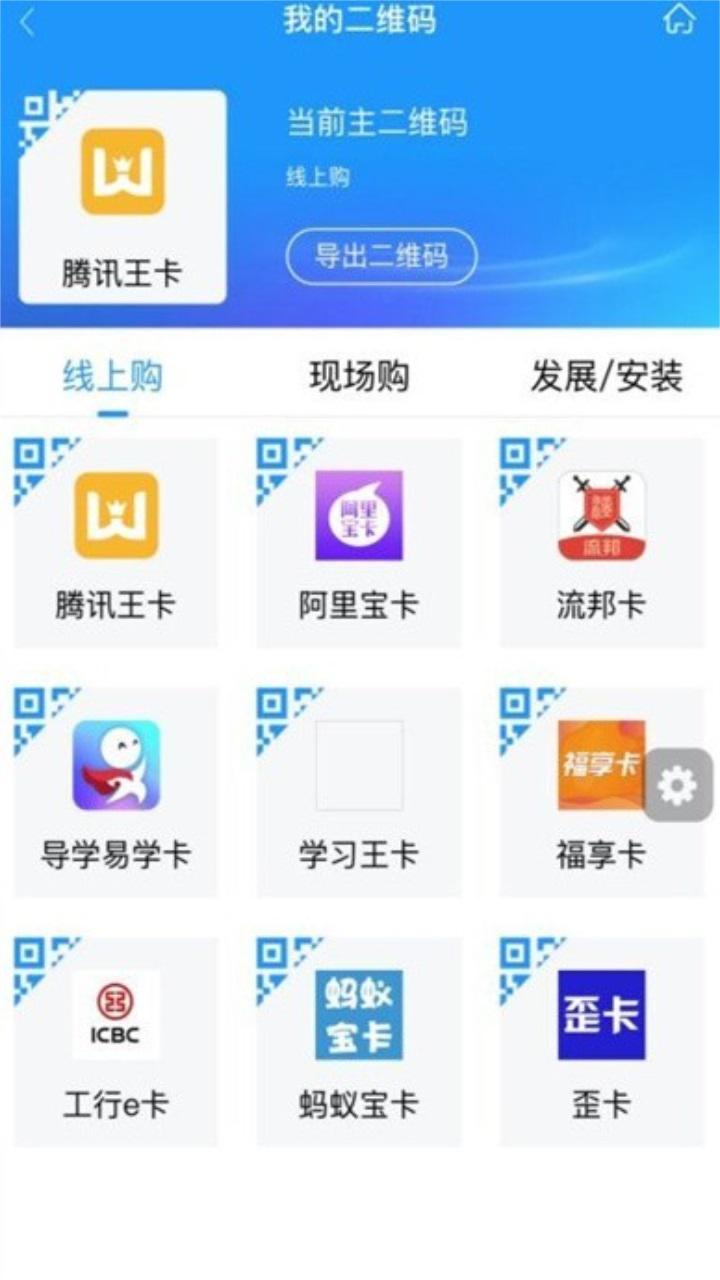Image resolution: width=720 pixels, height=1280 pixels.
Task: Tap the floating settings gear button
Action: tap(678, 786)
